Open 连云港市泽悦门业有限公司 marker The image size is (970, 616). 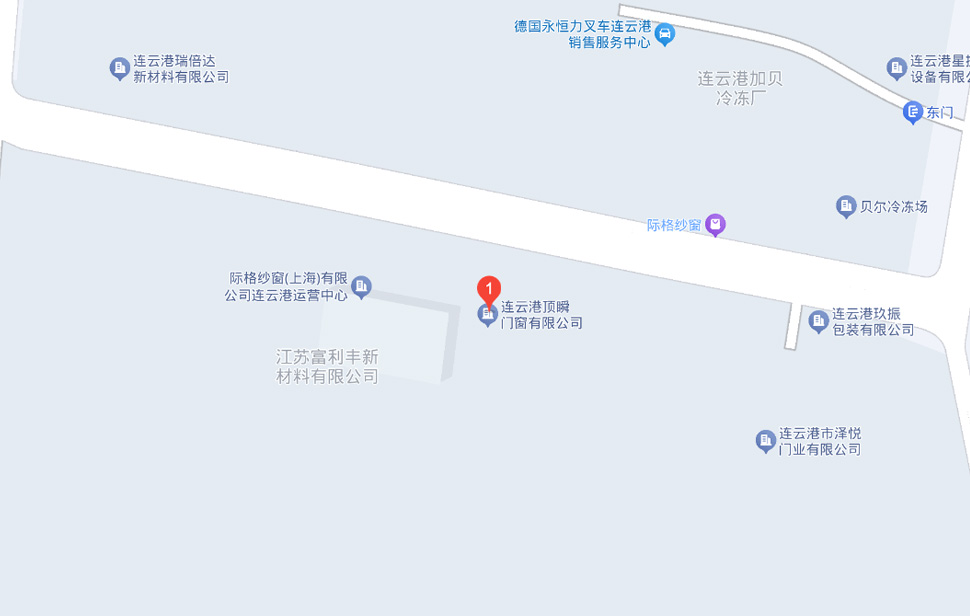(765, 440)
